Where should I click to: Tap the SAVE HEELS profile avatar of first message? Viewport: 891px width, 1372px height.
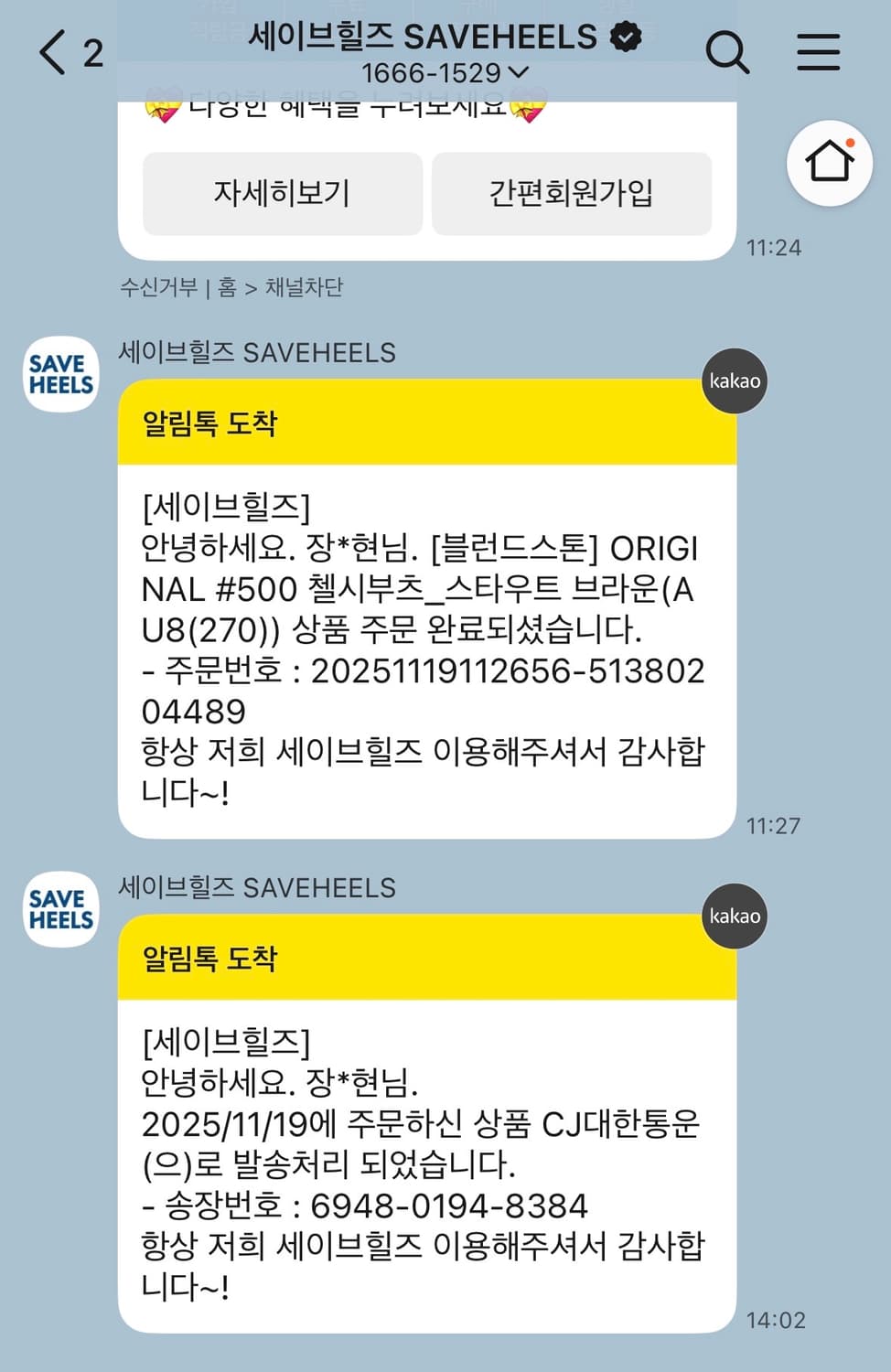pos(59,373)
